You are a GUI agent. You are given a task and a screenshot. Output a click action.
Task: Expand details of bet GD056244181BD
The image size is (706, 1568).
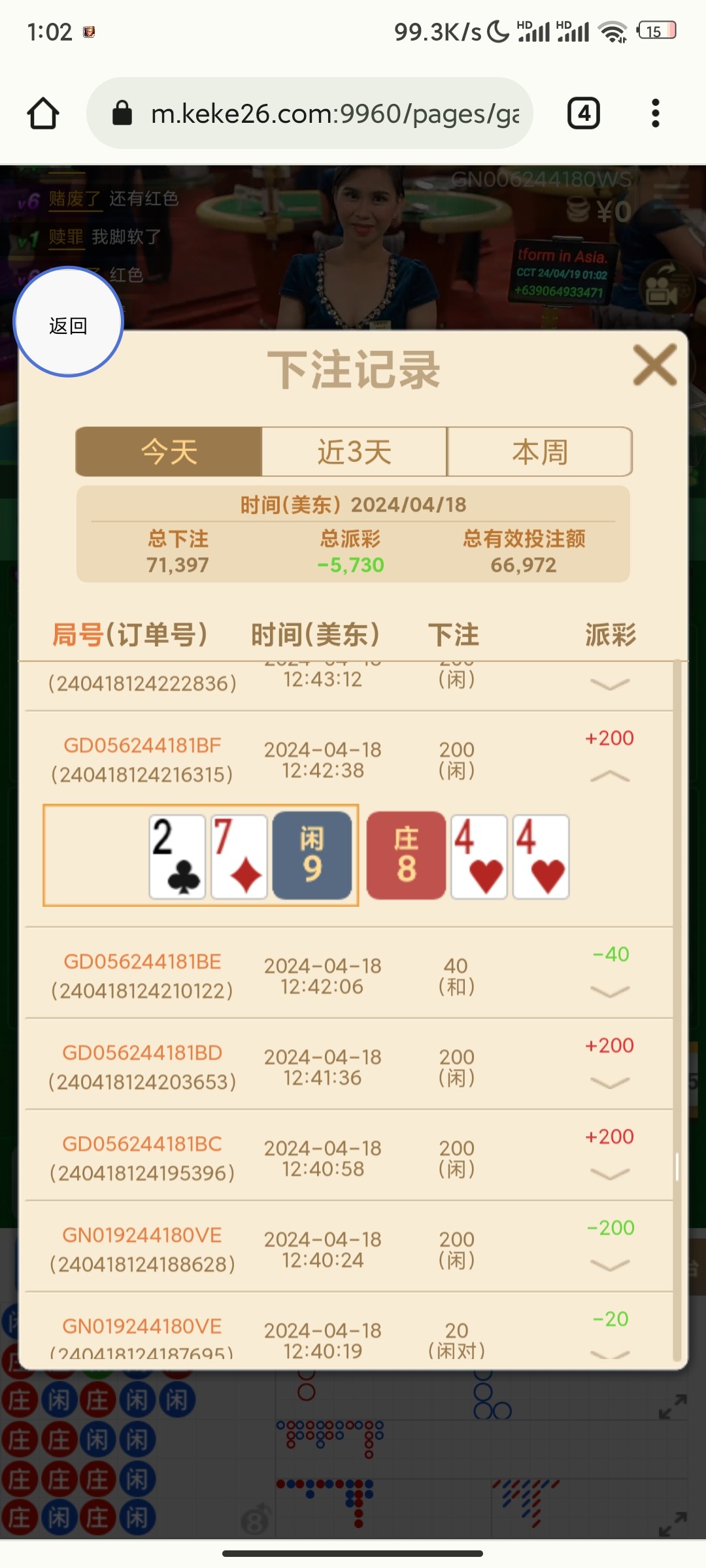coord(609,1083)
